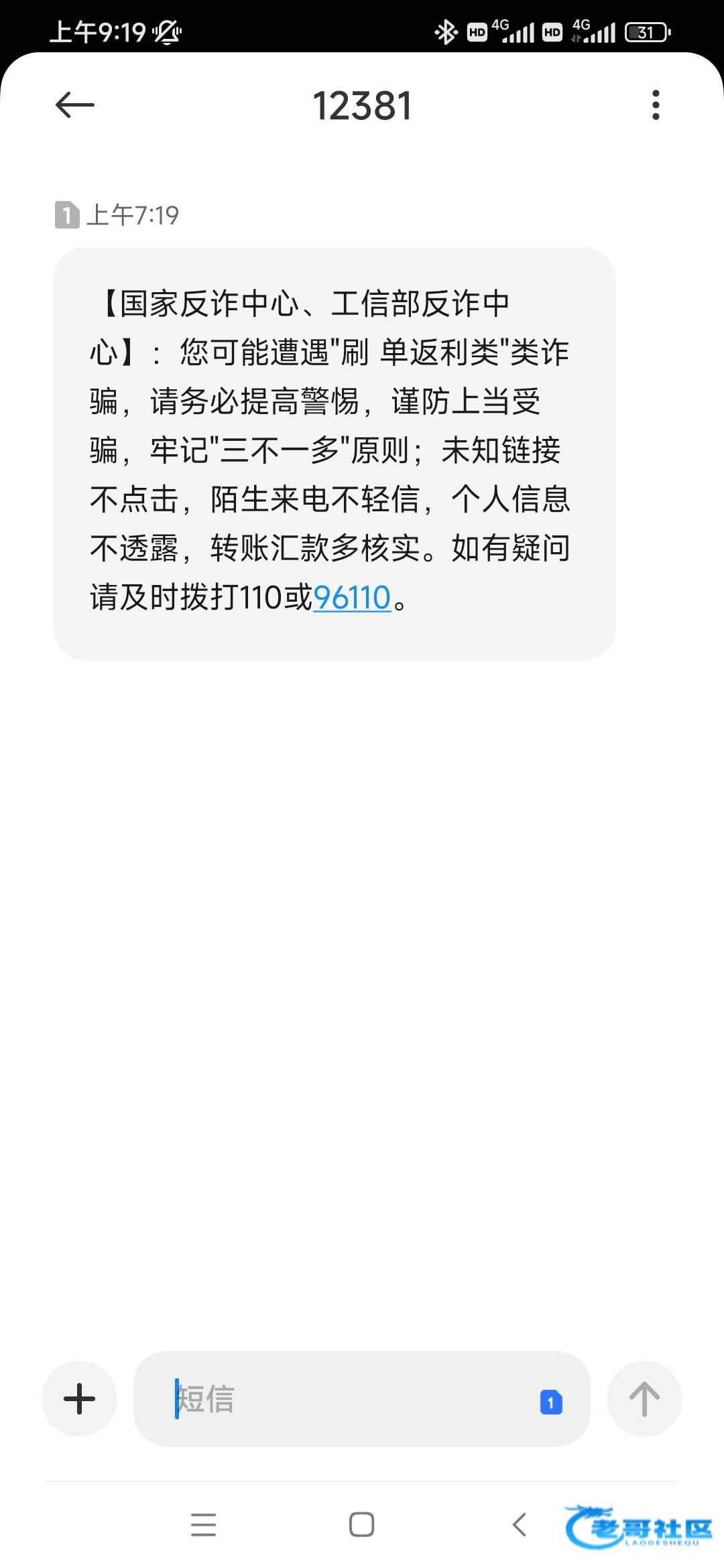Switch SIM card in the message field

[551, 1402]
